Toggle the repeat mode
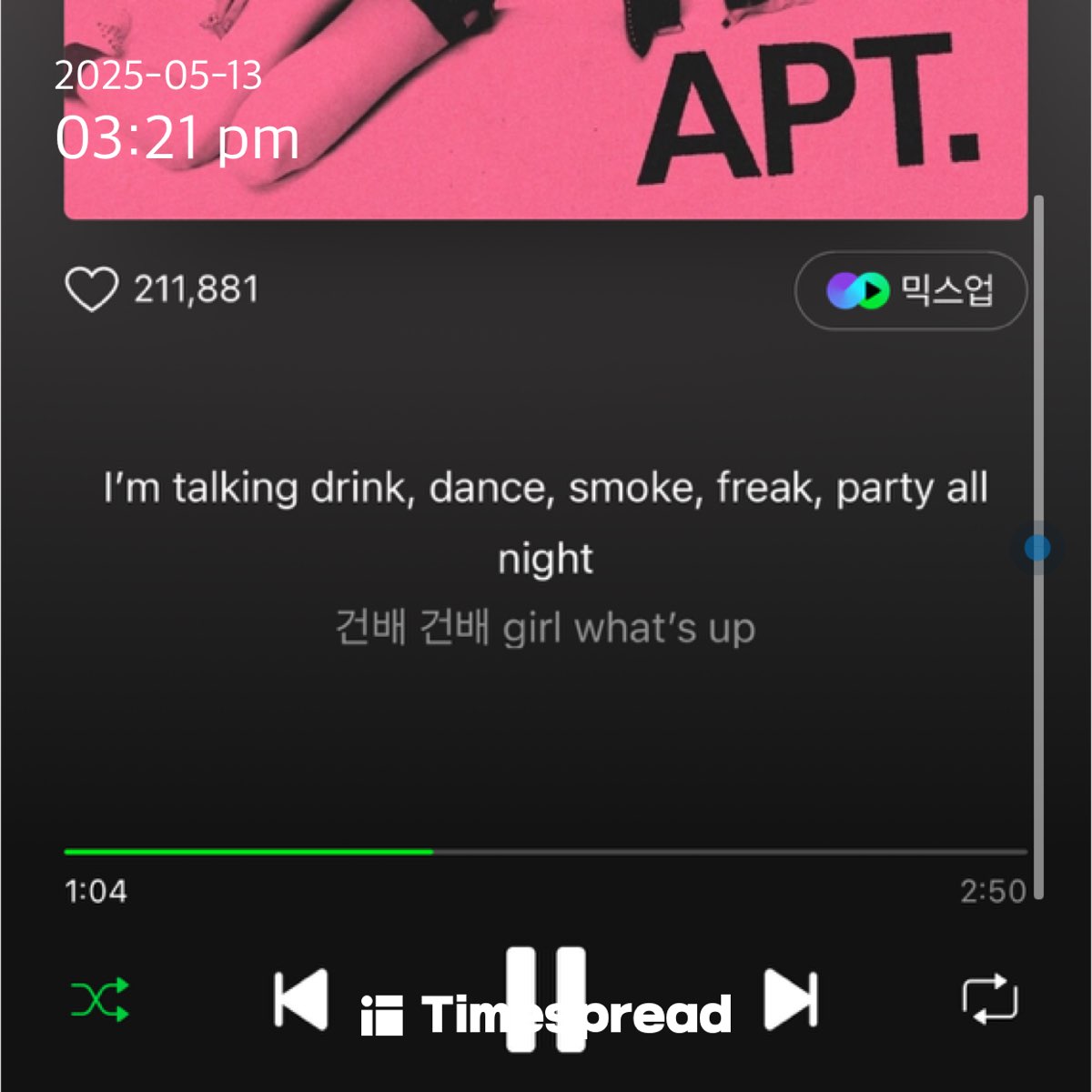The width and height of the screenshot is (1092, 1092). pyautogui.click(x=990, y=999)
